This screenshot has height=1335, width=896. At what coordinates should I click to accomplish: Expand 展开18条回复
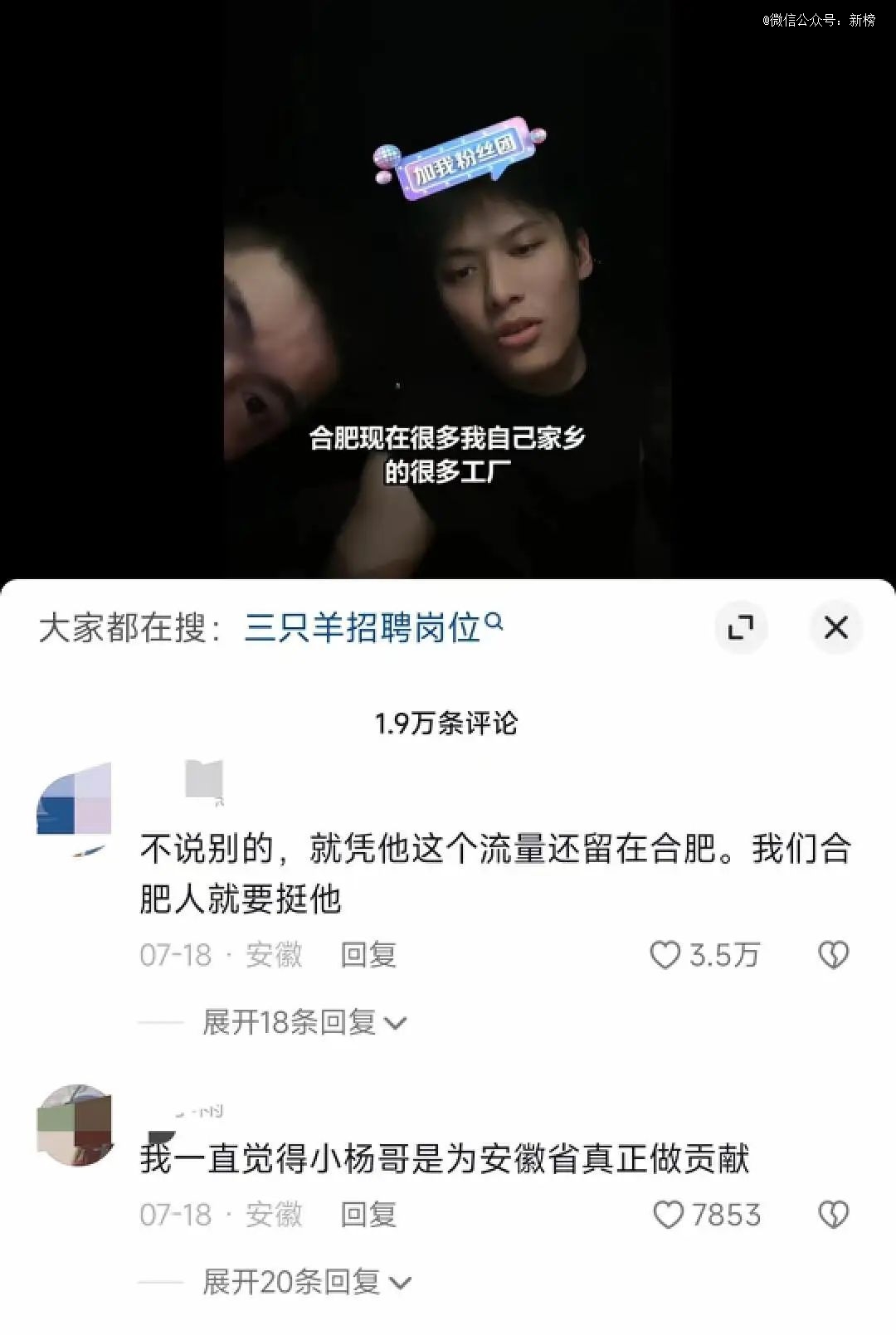click(x=304, y=1022)
